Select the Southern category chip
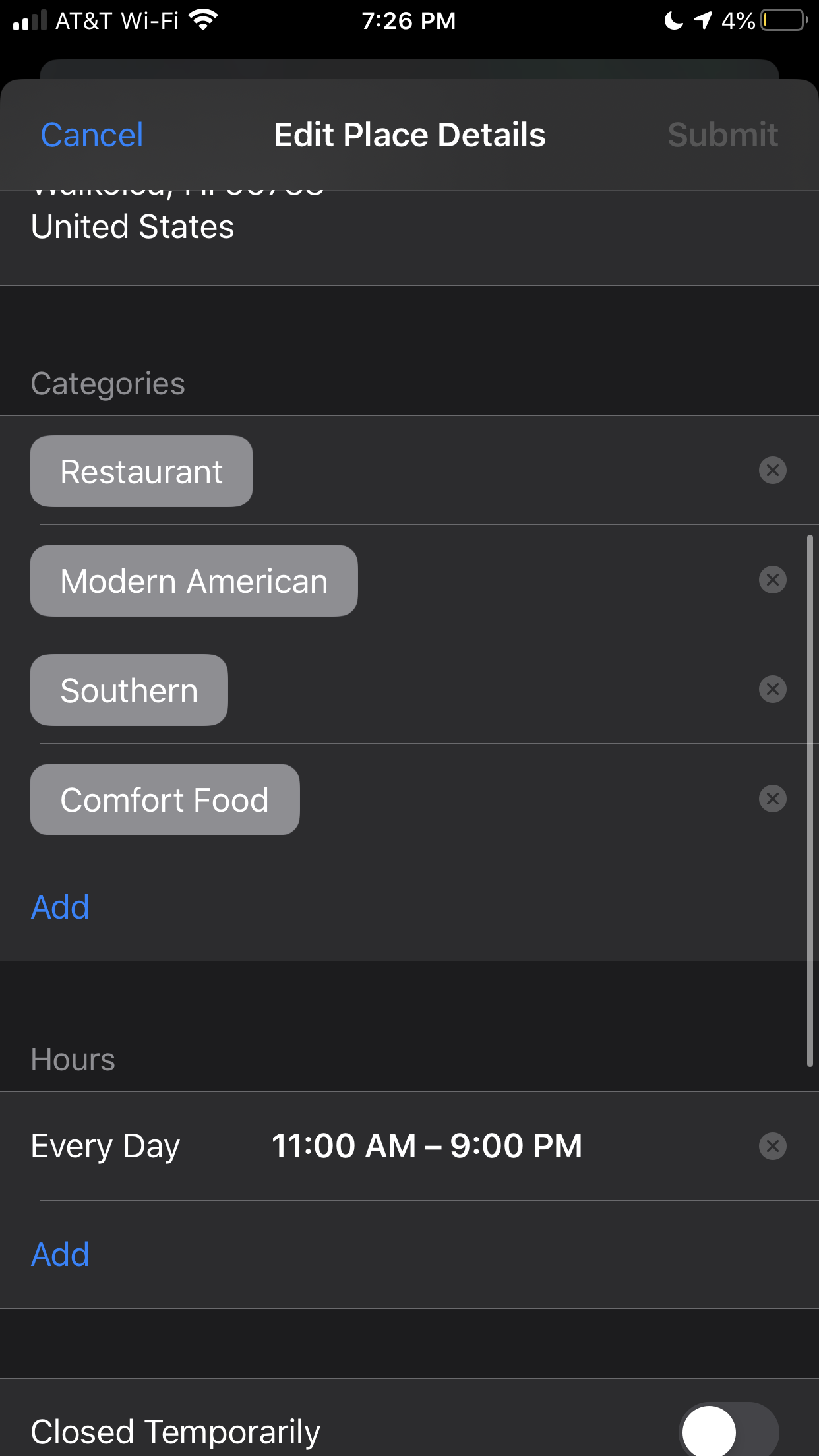This screenshot has height=1456, width=819. click(x=129, y=690)
